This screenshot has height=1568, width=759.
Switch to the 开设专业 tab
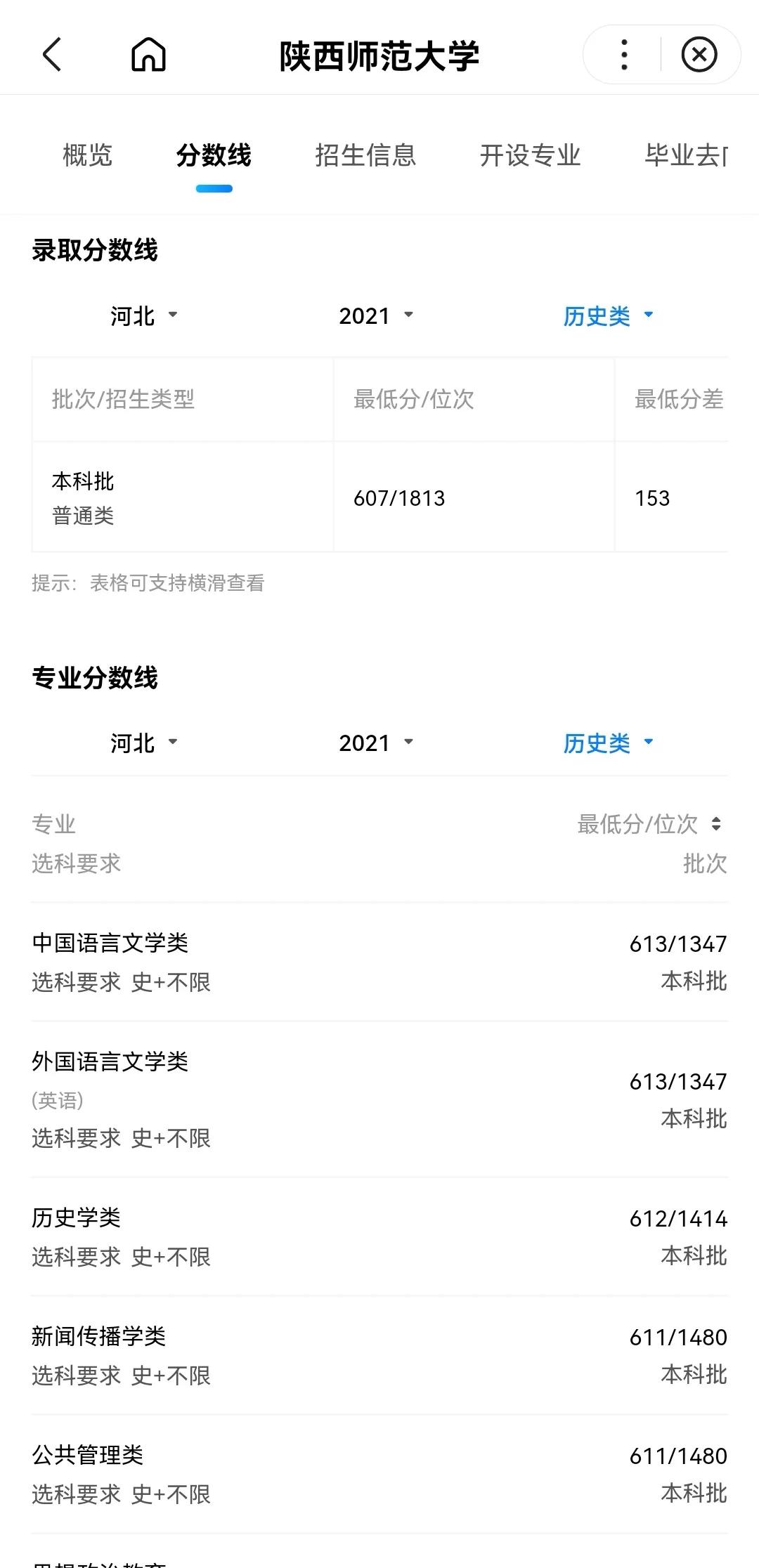pyautogui.click(x=530, y=156)
